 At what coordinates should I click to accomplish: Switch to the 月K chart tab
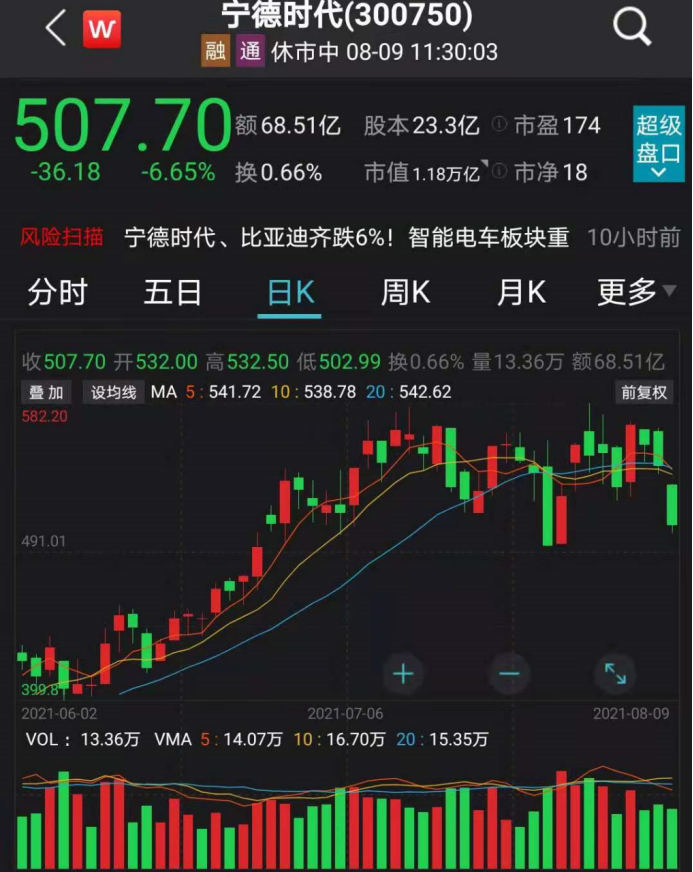click(521, 292)
